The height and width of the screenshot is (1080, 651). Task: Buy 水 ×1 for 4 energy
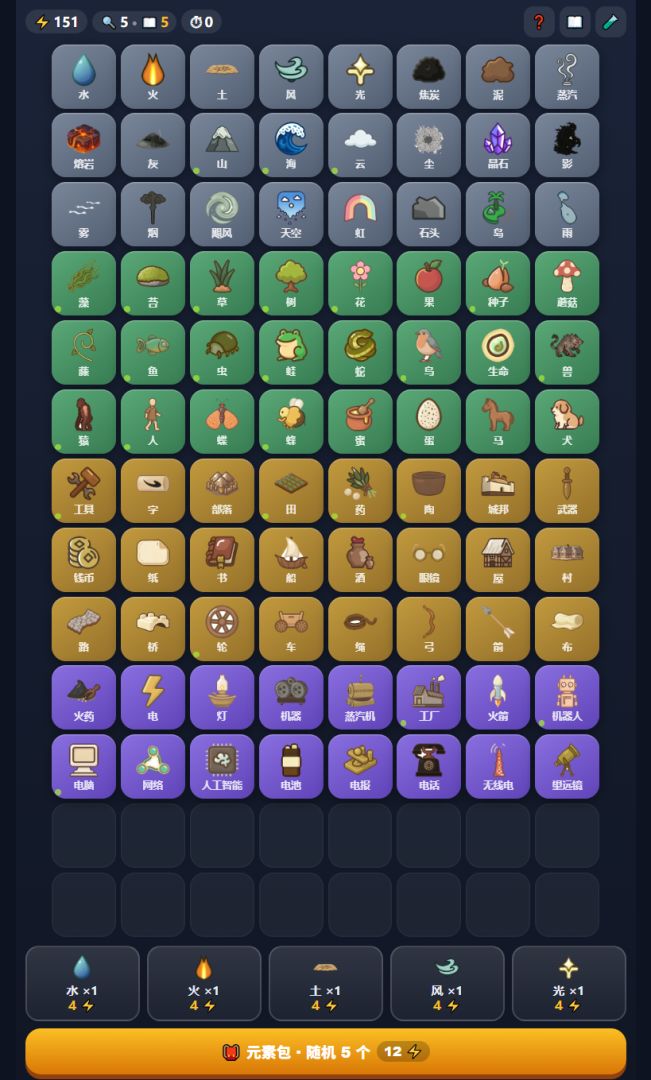tap(83, 983)
